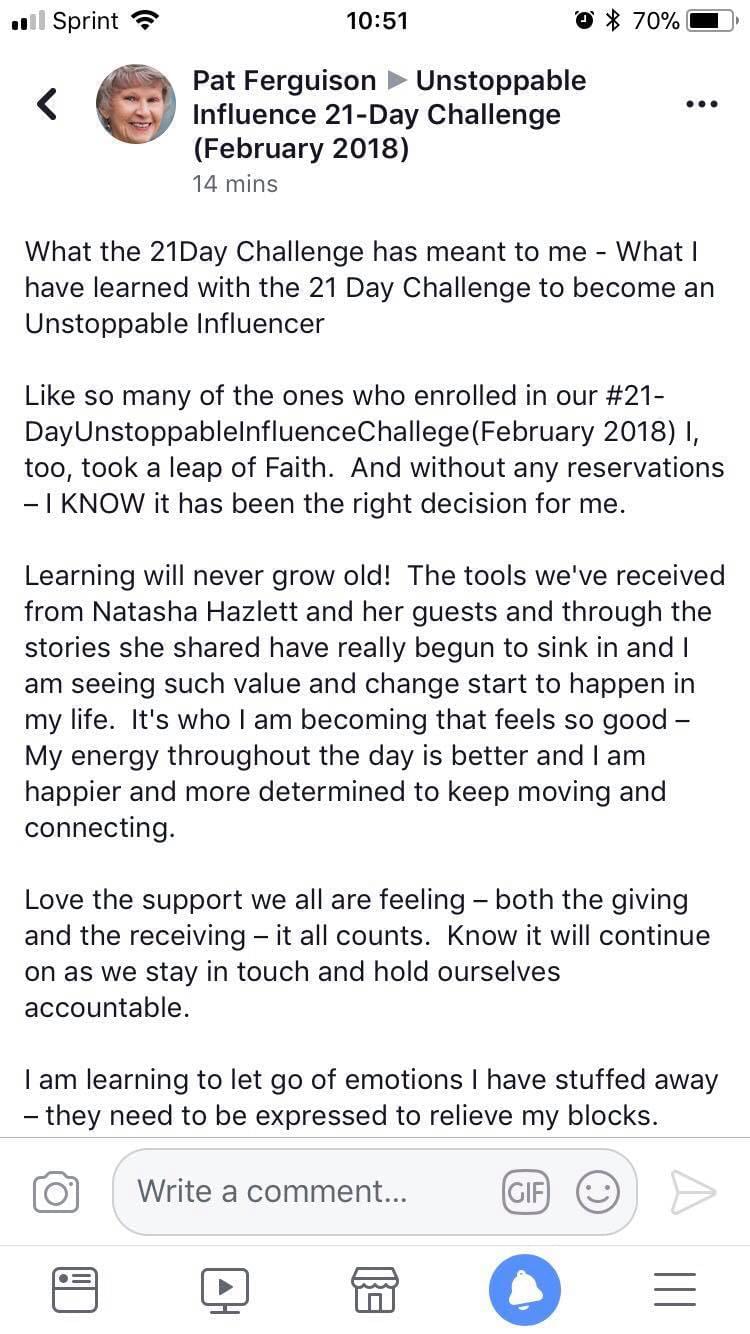This screenshot has height=1334, width=750.
Task: Go back using the back arrow
Action: point(47,104)
